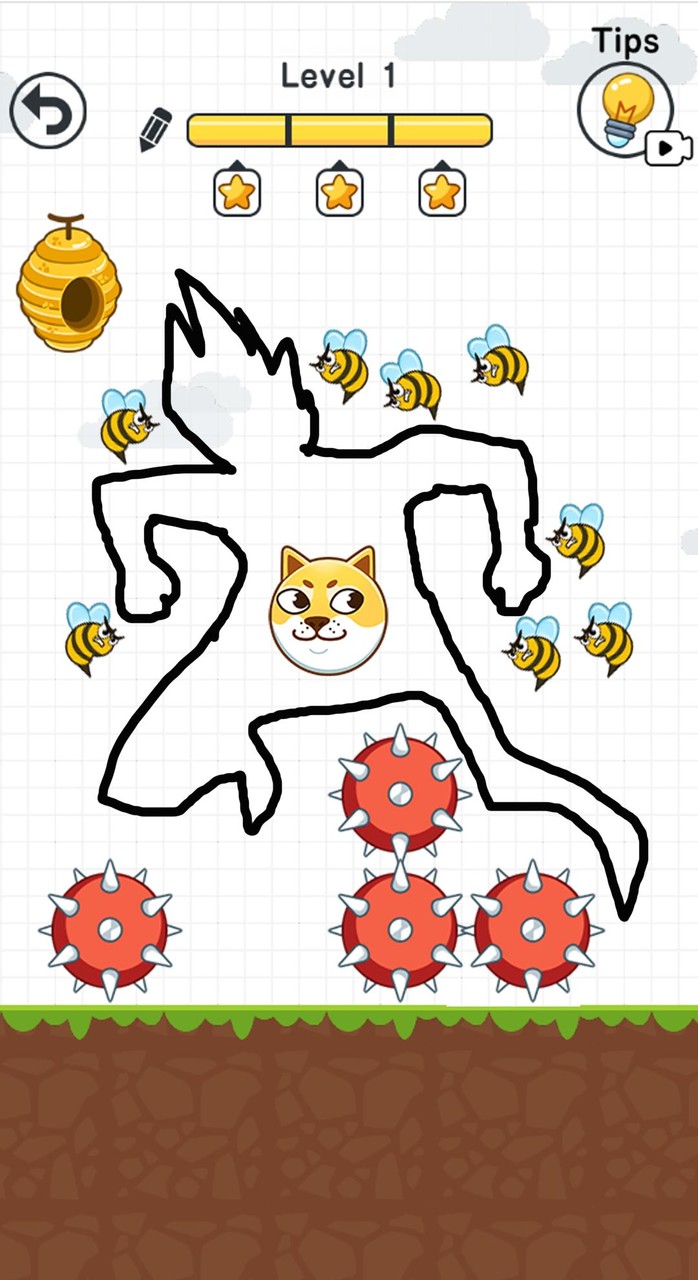Open the Tips lightbulb hint
698x1280 pixels.
(x=625, y=108)
